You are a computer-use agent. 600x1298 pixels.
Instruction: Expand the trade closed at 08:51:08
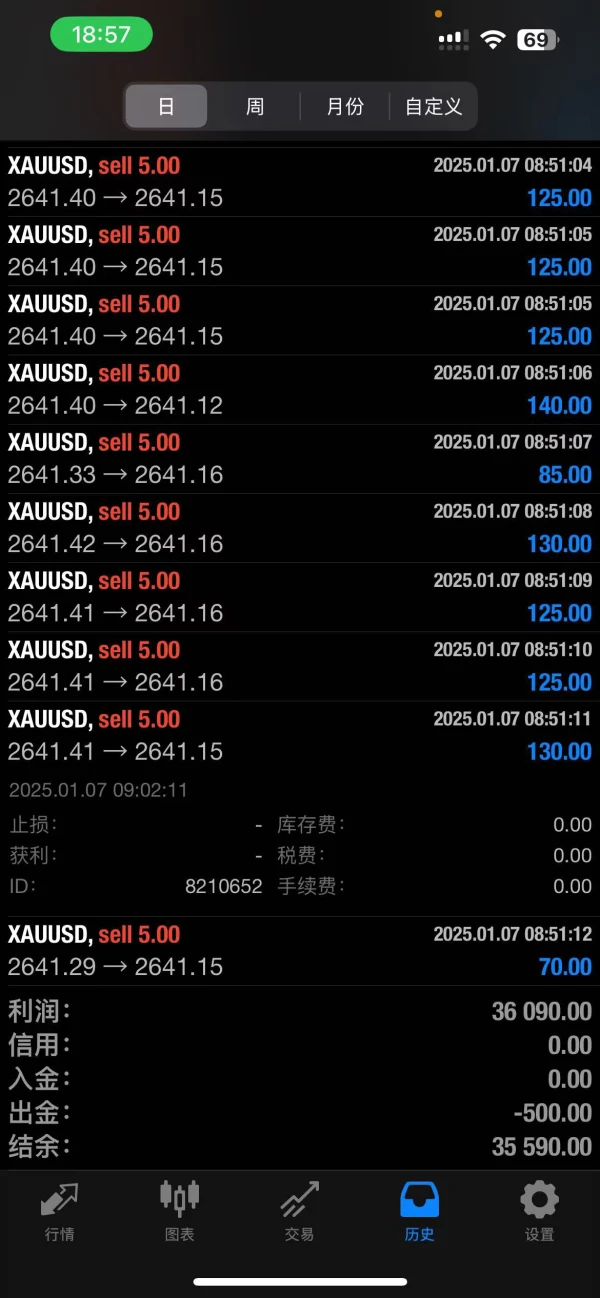(x=300, y=527)
